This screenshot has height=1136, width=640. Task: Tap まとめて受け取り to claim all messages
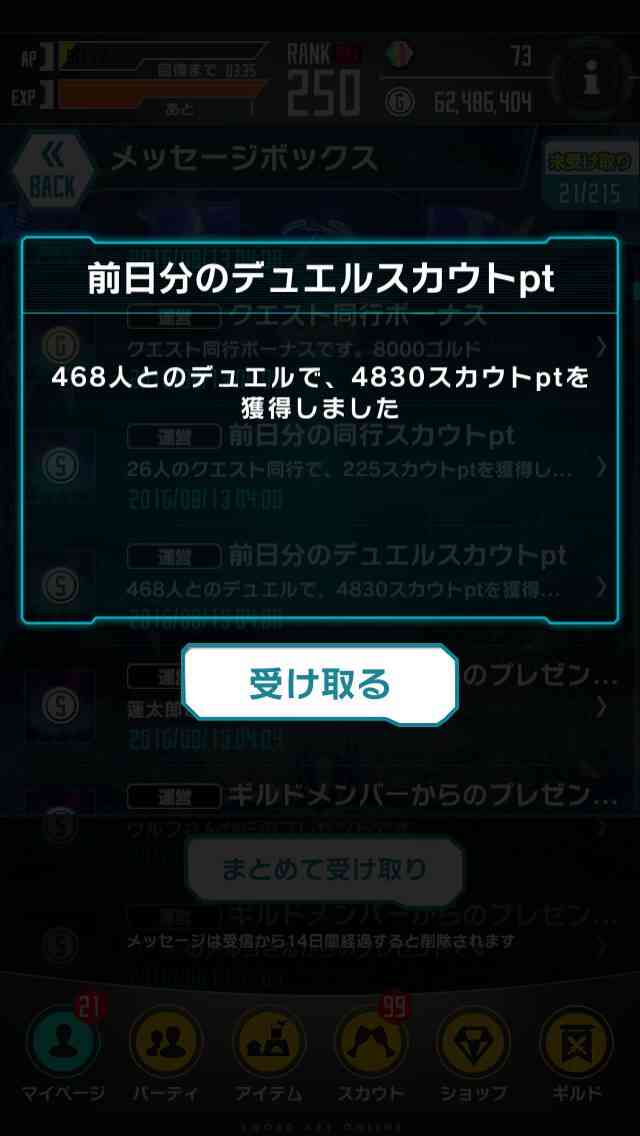[324, 869]
